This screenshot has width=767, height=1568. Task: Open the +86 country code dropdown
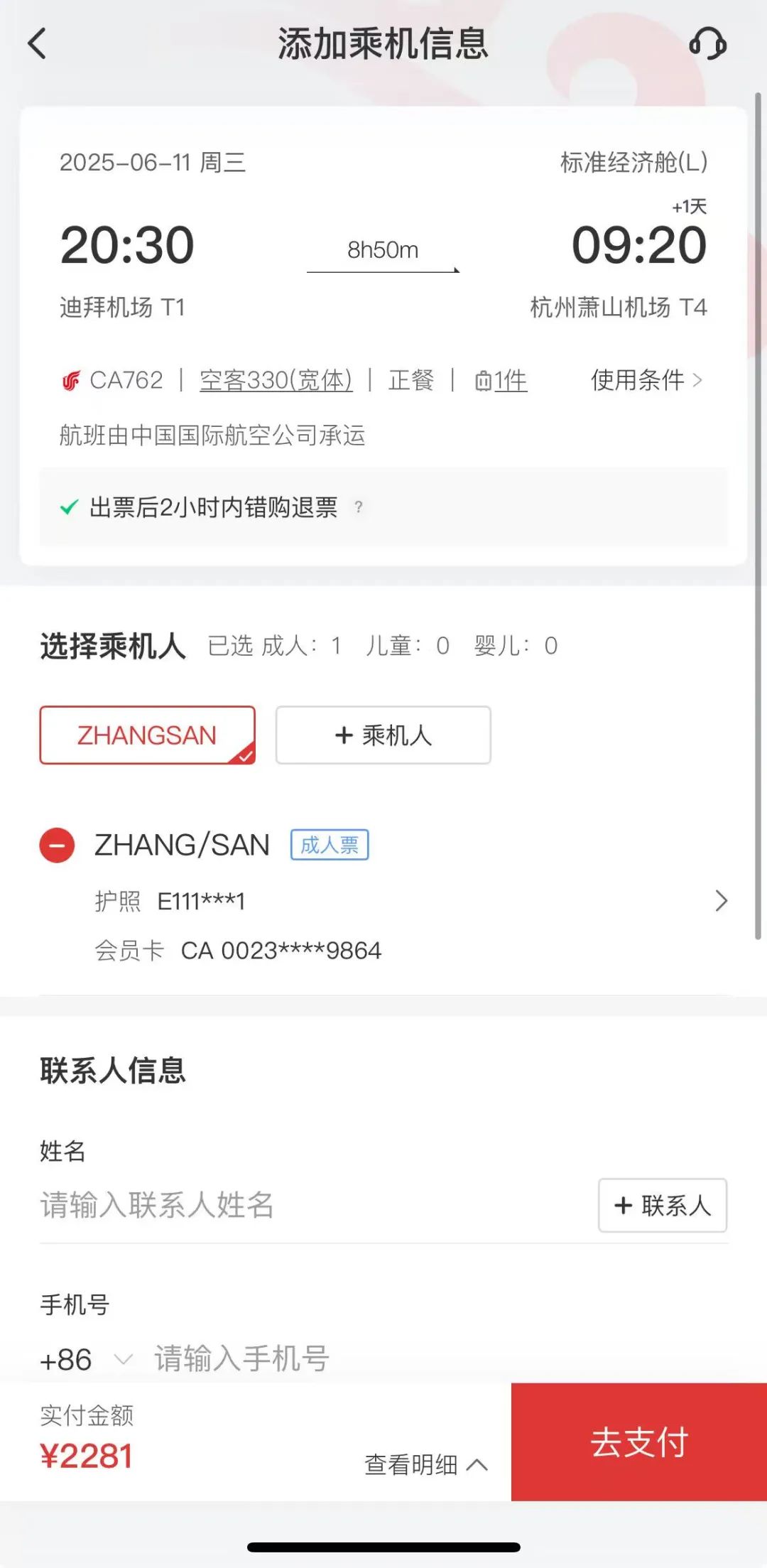(86, 1360)
